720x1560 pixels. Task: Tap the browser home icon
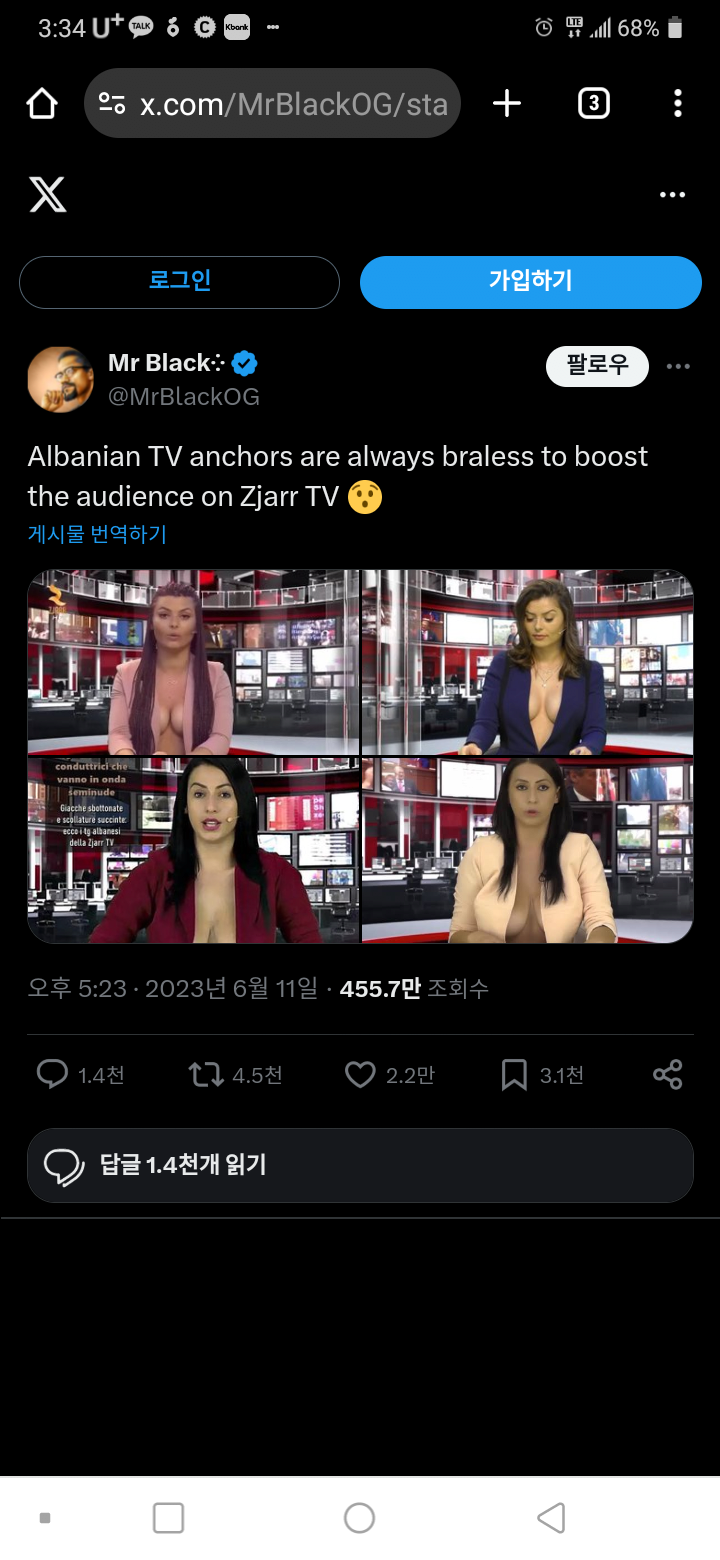42,103
